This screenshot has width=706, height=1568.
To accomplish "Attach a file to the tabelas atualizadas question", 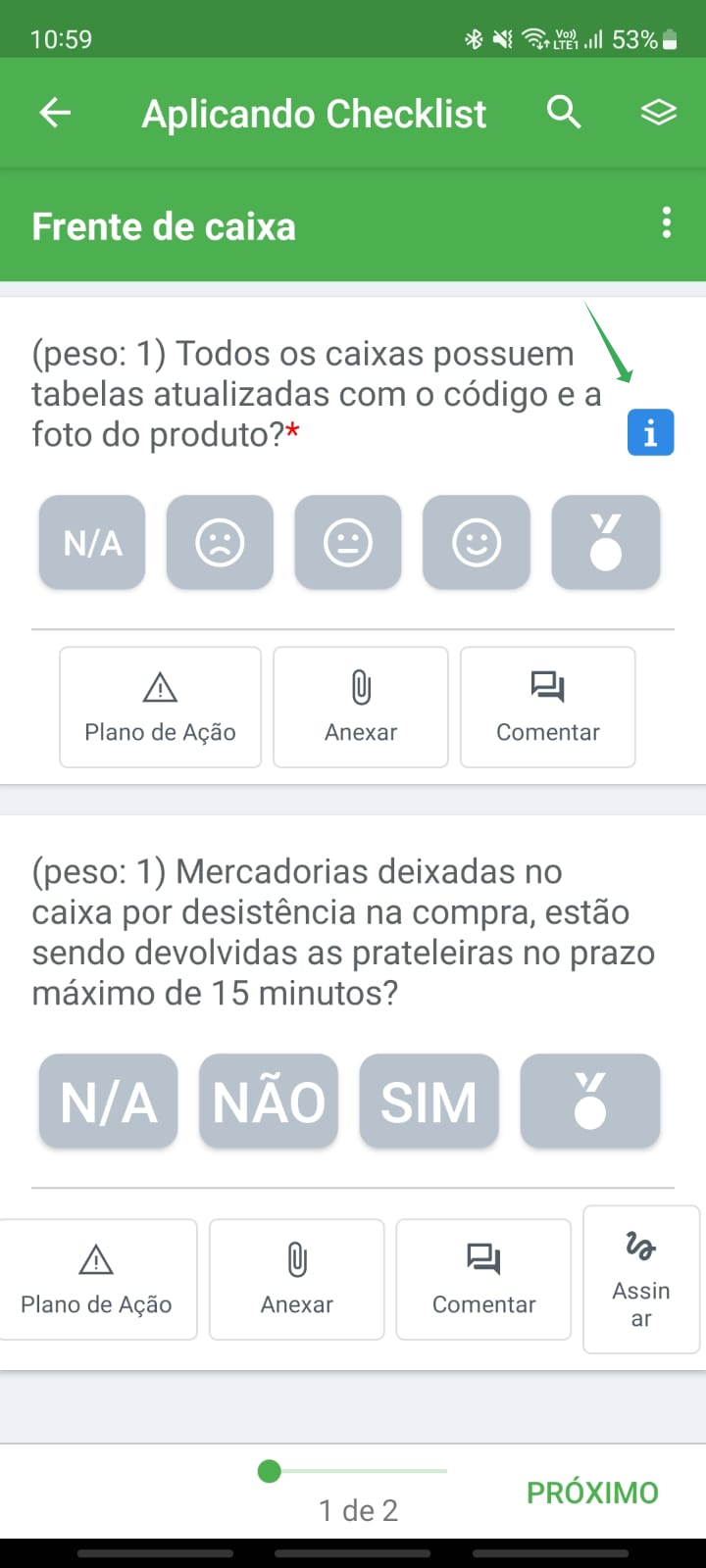I will (361, 707).
